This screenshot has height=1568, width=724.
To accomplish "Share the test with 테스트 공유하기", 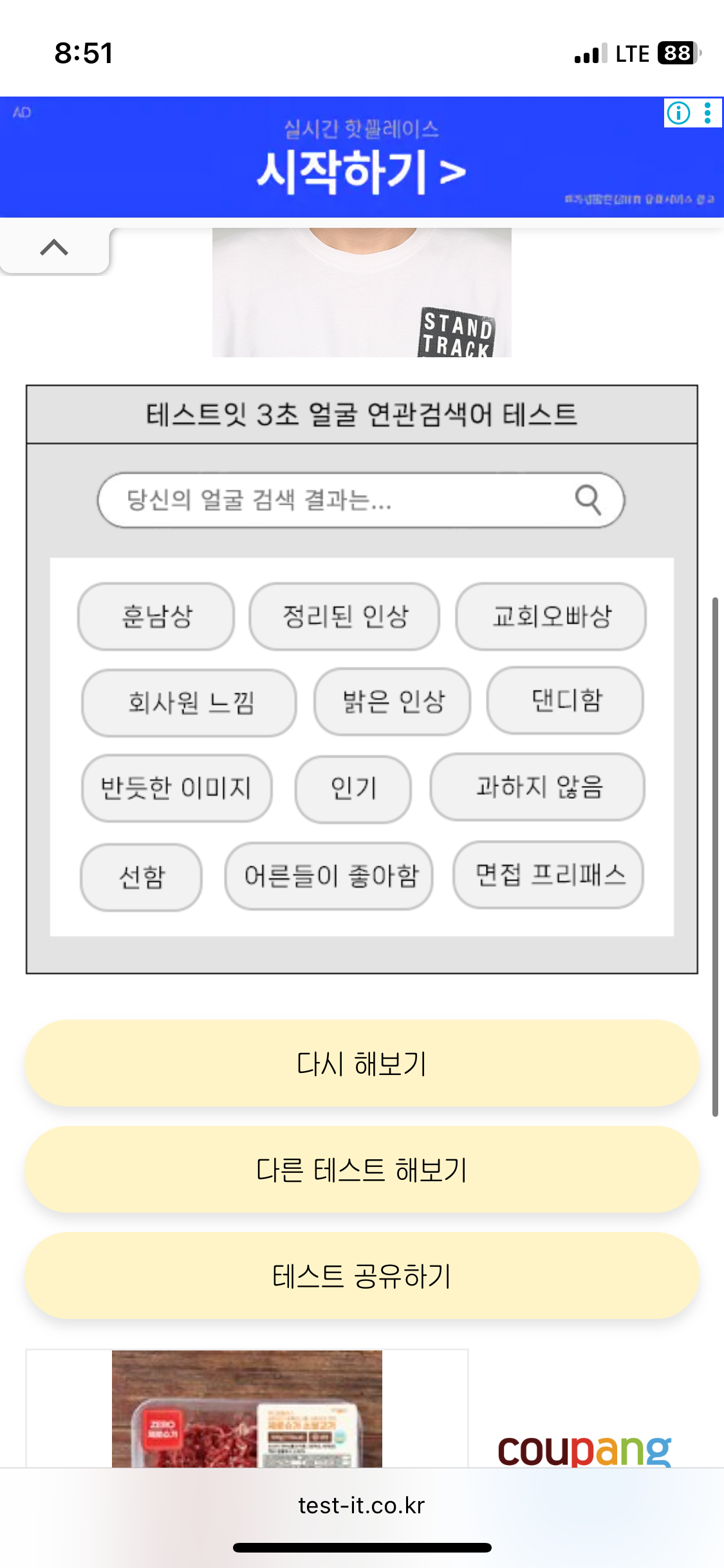I will [x=362, y=1276].
